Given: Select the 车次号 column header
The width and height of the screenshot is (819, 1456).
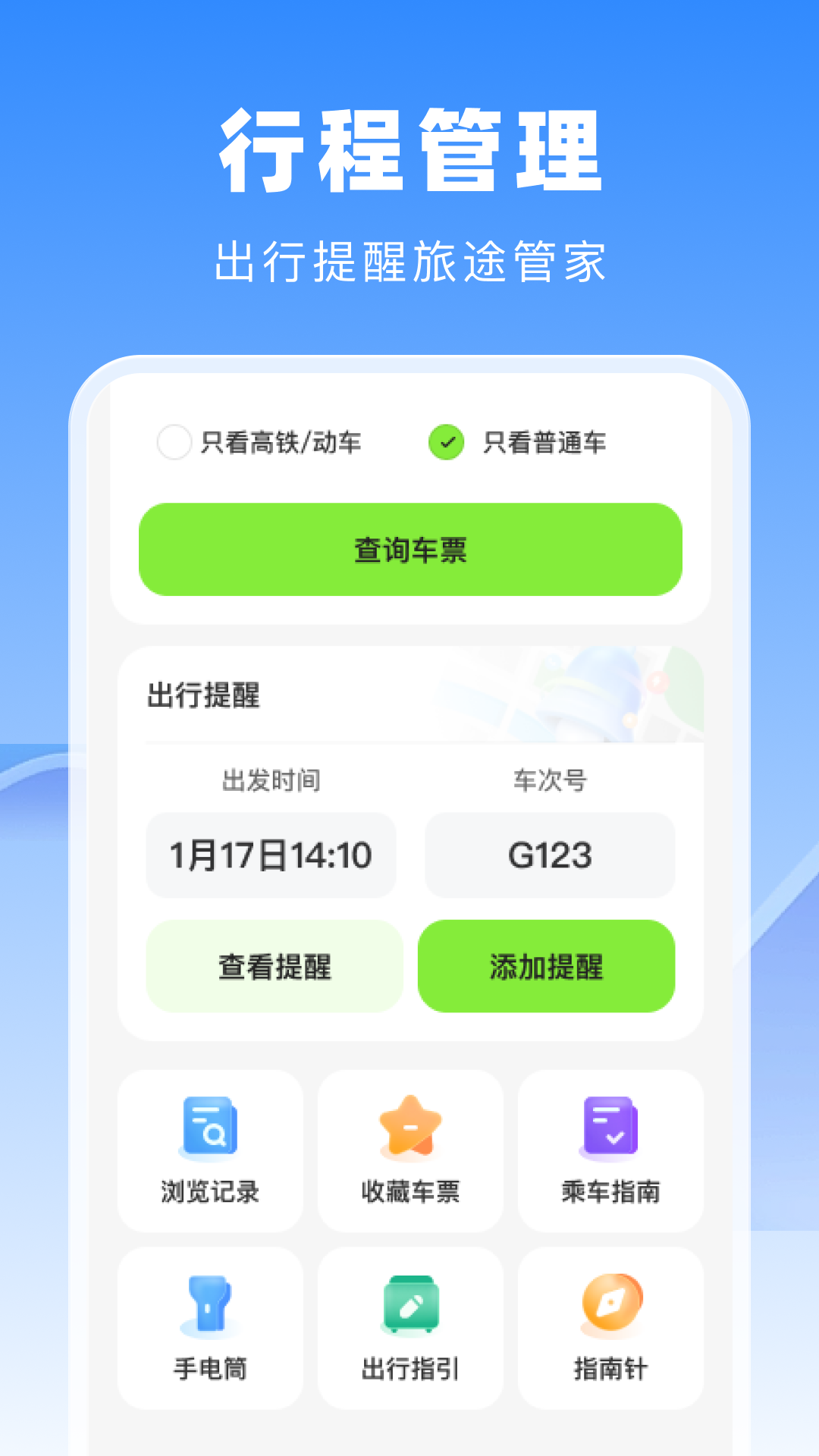Looking at the screenshot, I should click(550, 781).
